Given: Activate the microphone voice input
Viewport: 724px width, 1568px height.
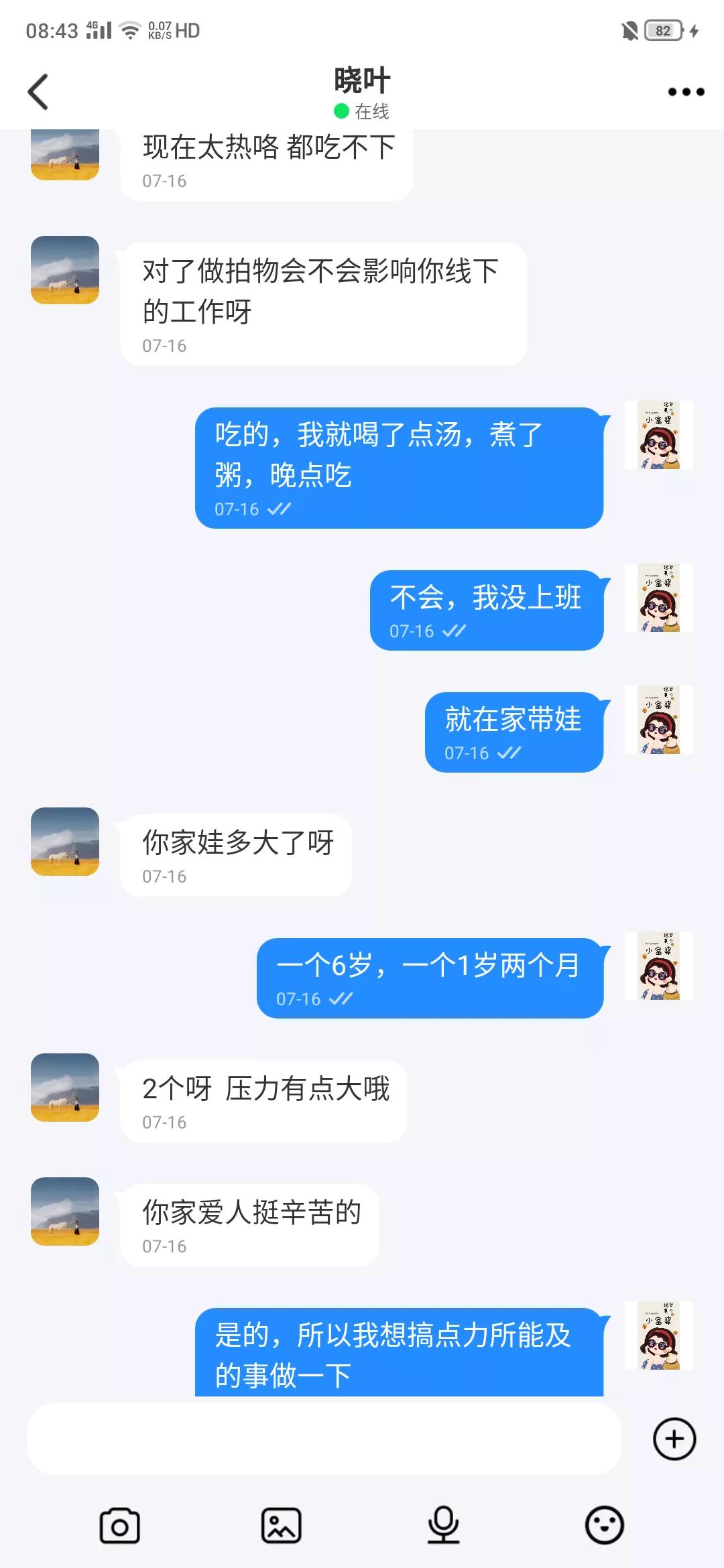Looking at the screenshot, I should 442,1524.
